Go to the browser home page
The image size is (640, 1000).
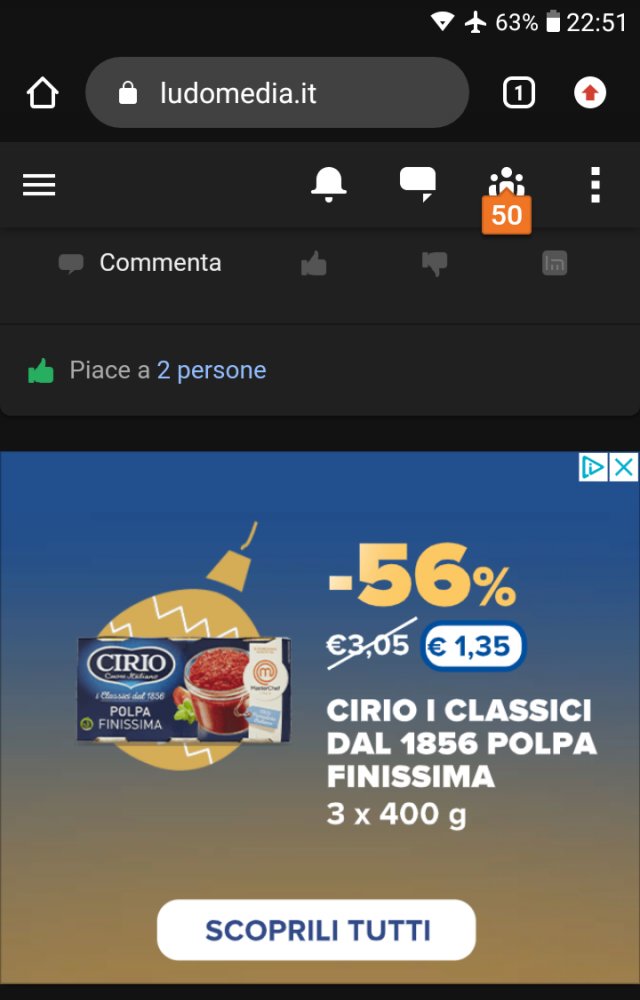point(42,94)
